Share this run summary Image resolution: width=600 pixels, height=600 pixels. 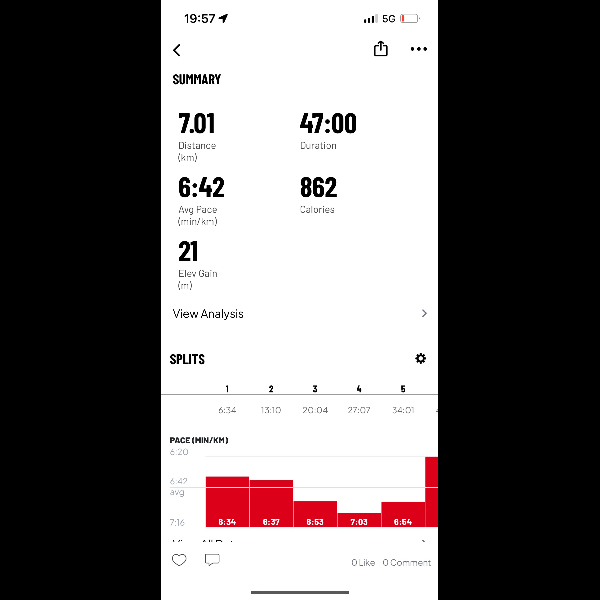coord(381,49)
